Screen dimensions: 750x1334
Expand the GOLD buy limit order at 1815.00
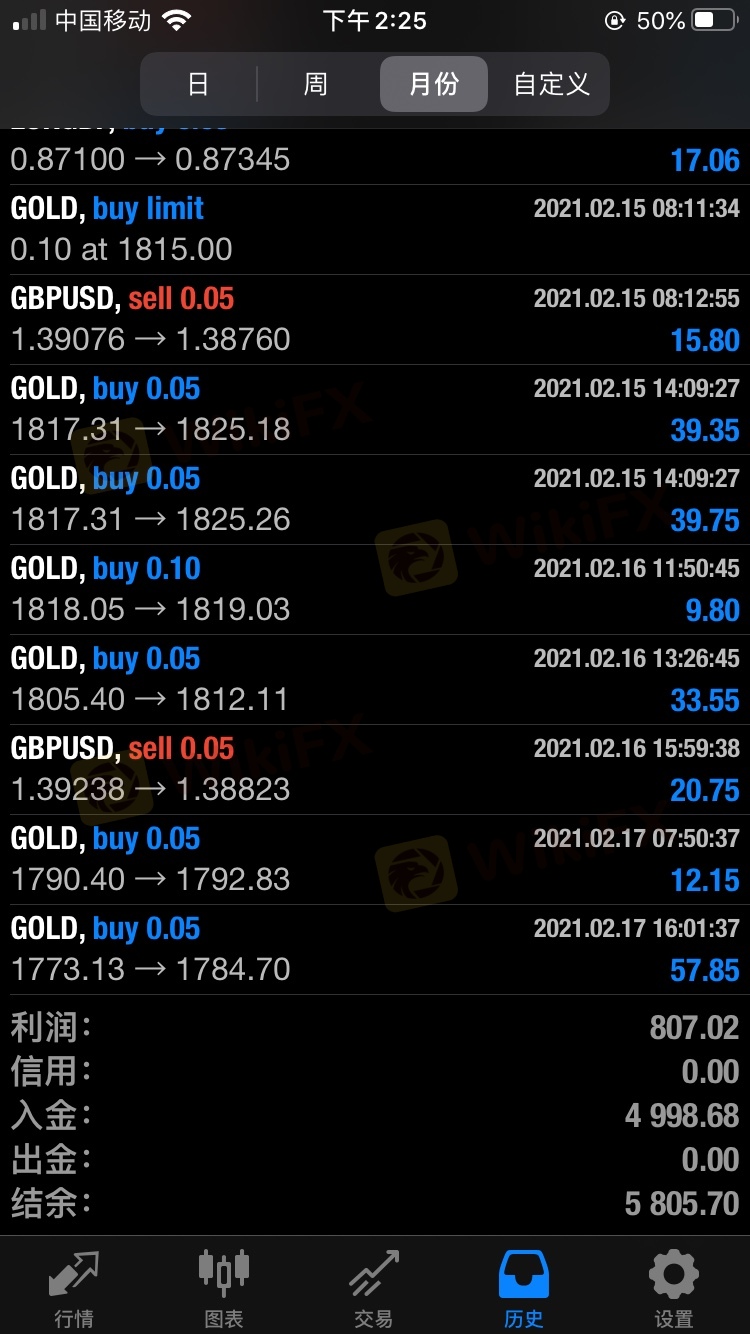(x=375, y=229)
